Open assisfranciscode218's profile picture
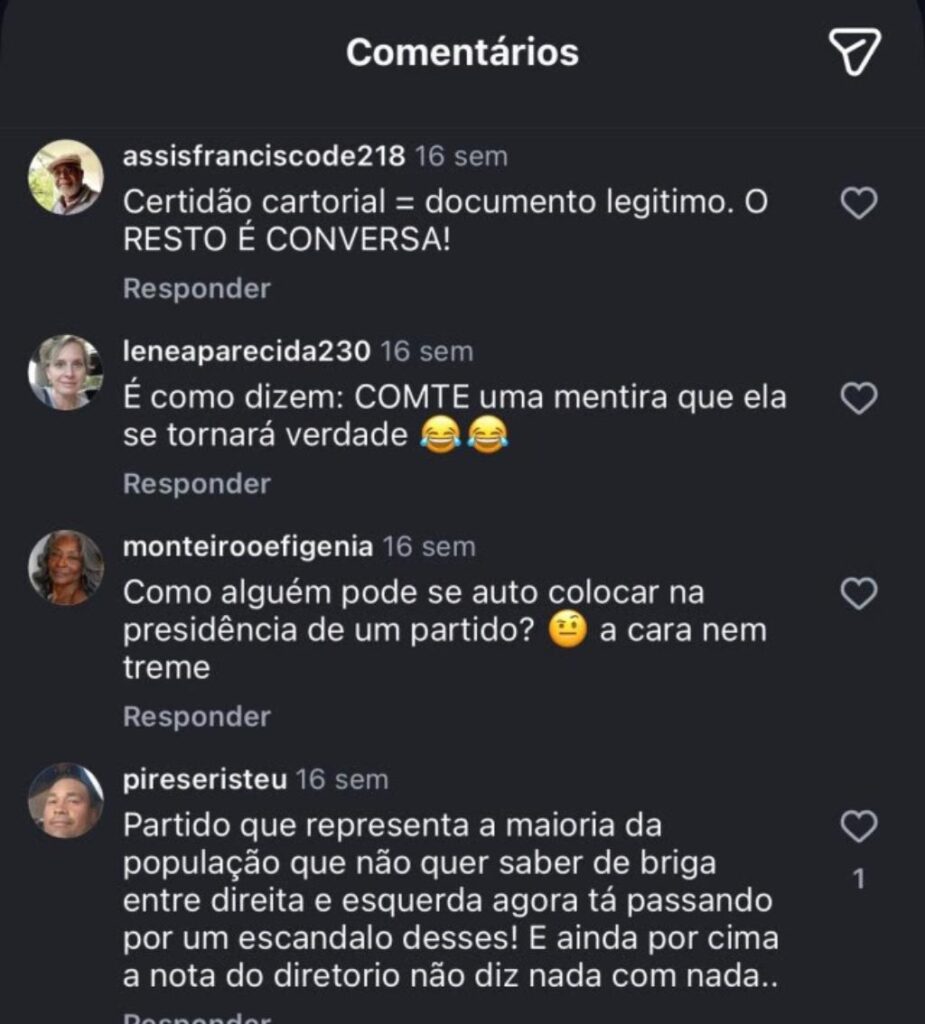Image resolution: width=925 pixels, height=1024 pixels. pyautogui.click(x=66, y=177)
